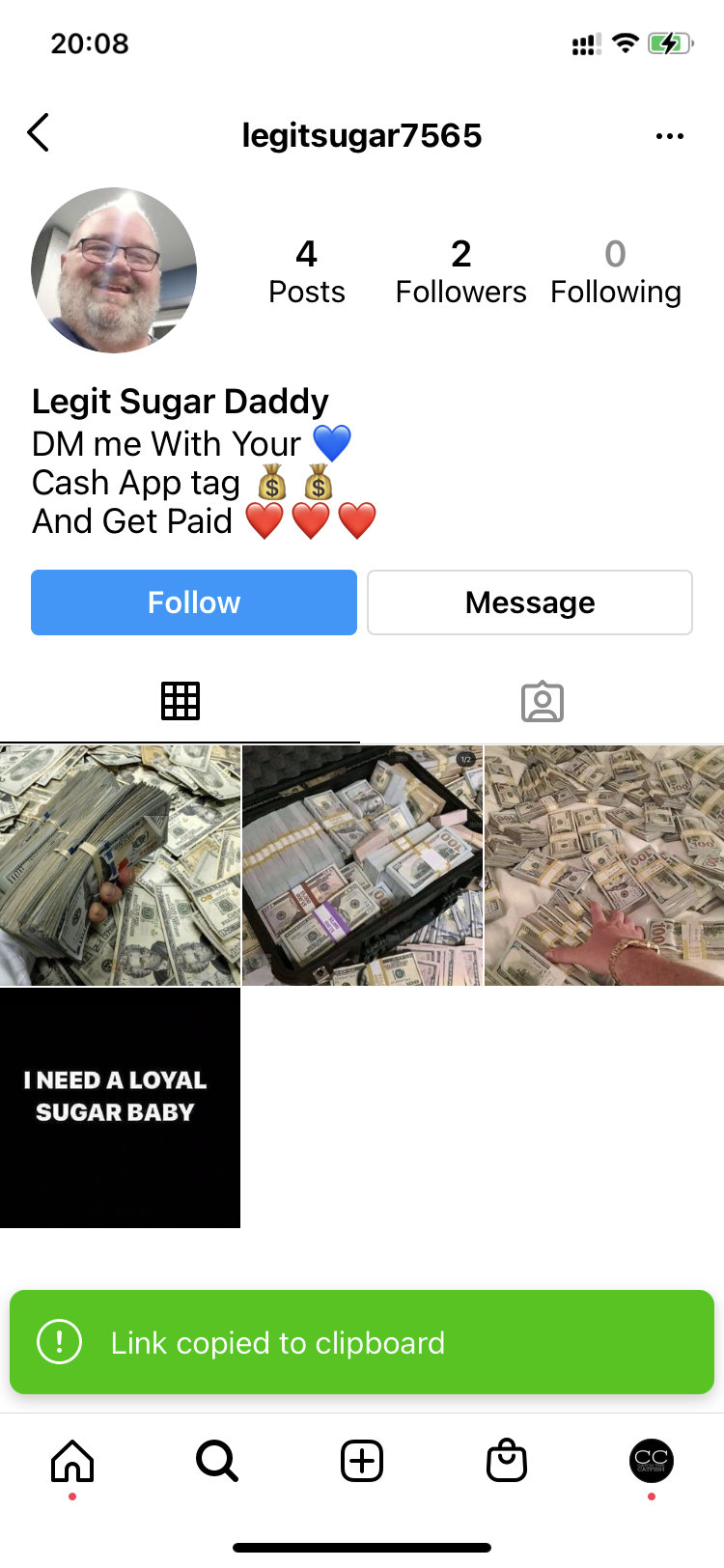Open the Followers list
Image resolution: width=724 pixels, height=1568 pixels.
pyautogui.click(x=460, y=271)
